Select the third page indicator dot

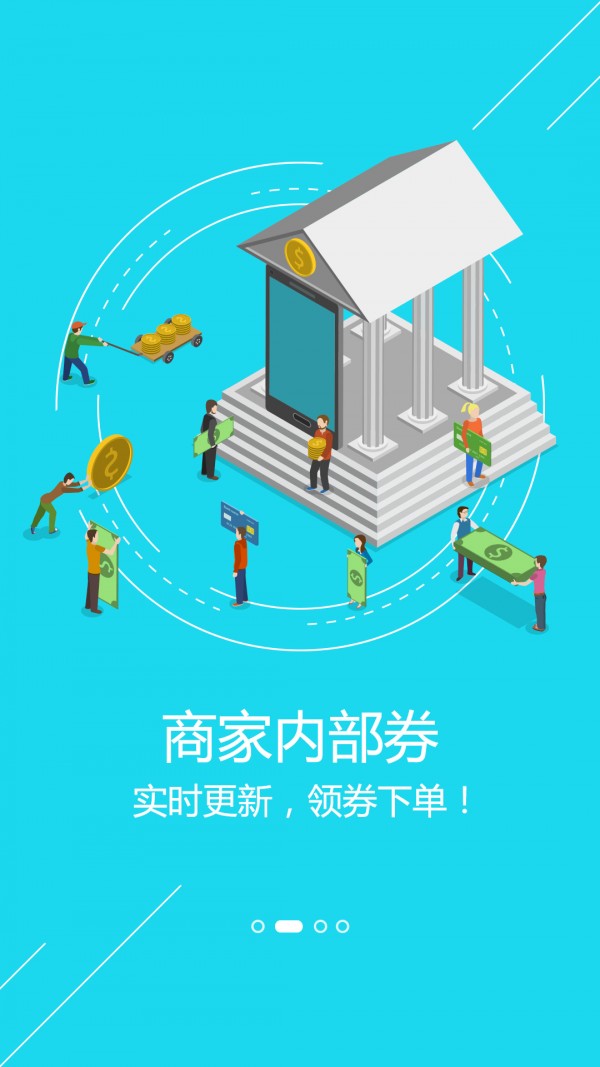click(x=320, y=926)
